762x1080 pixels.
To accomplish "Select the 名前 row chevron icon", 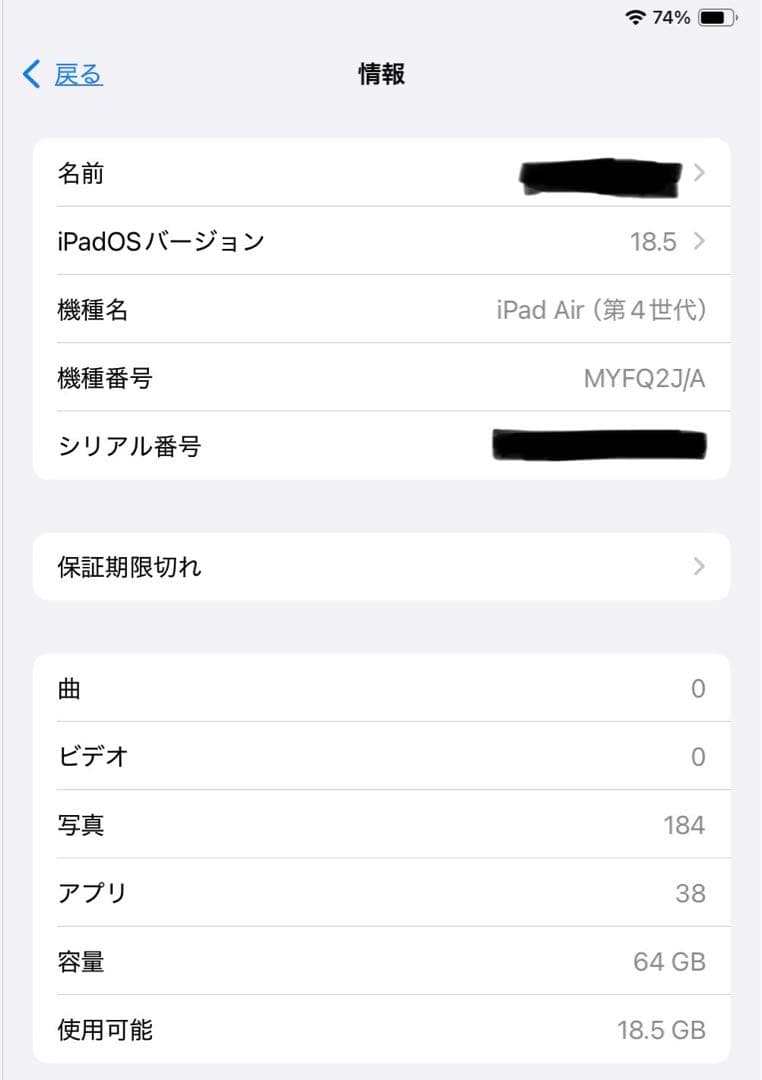I will tap(699, 173).
